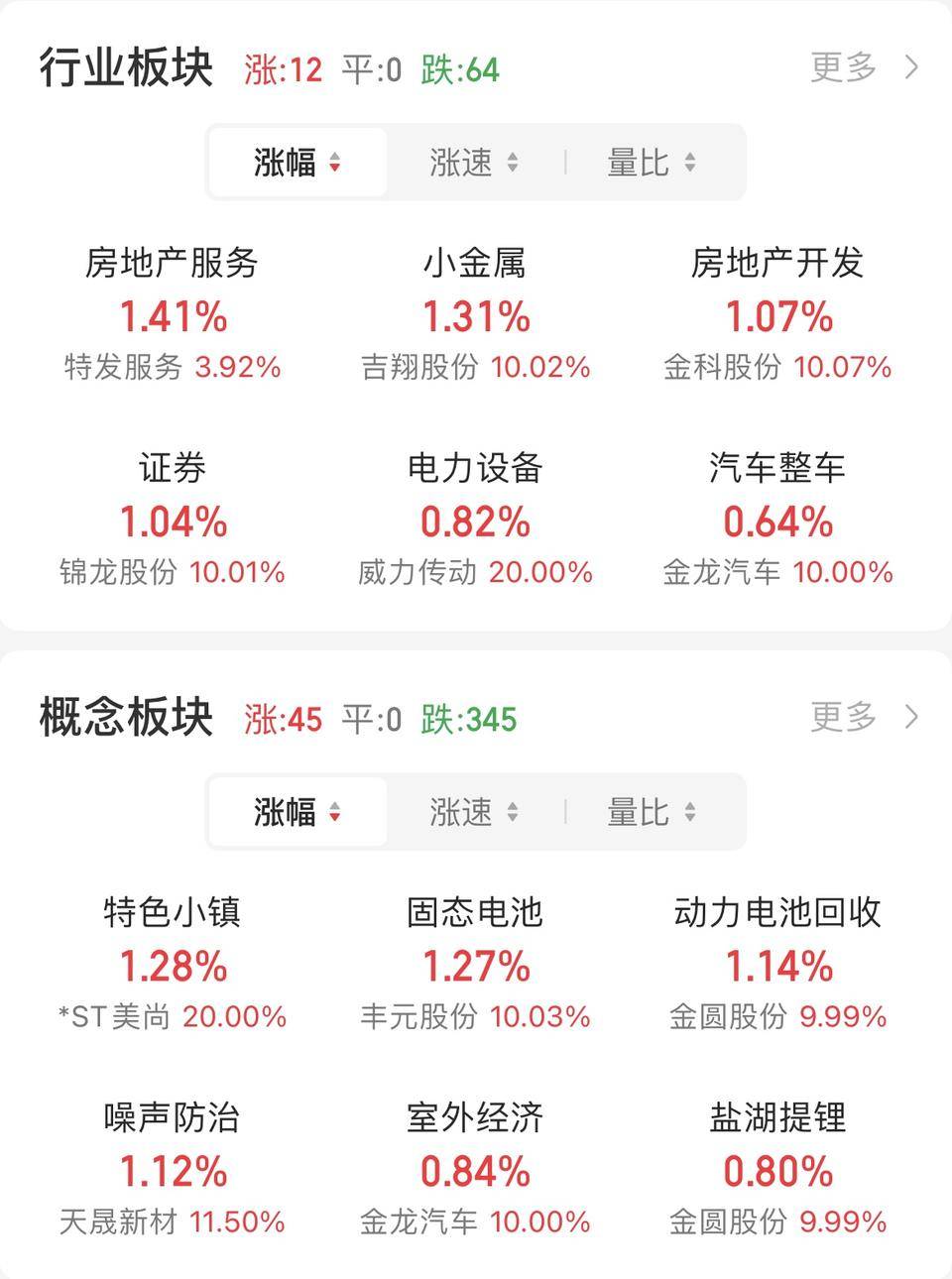Viewport: 952px width, 1279px height.
Task: Select 涨幅 sorting in 概念板块
Action: (297, 812)
